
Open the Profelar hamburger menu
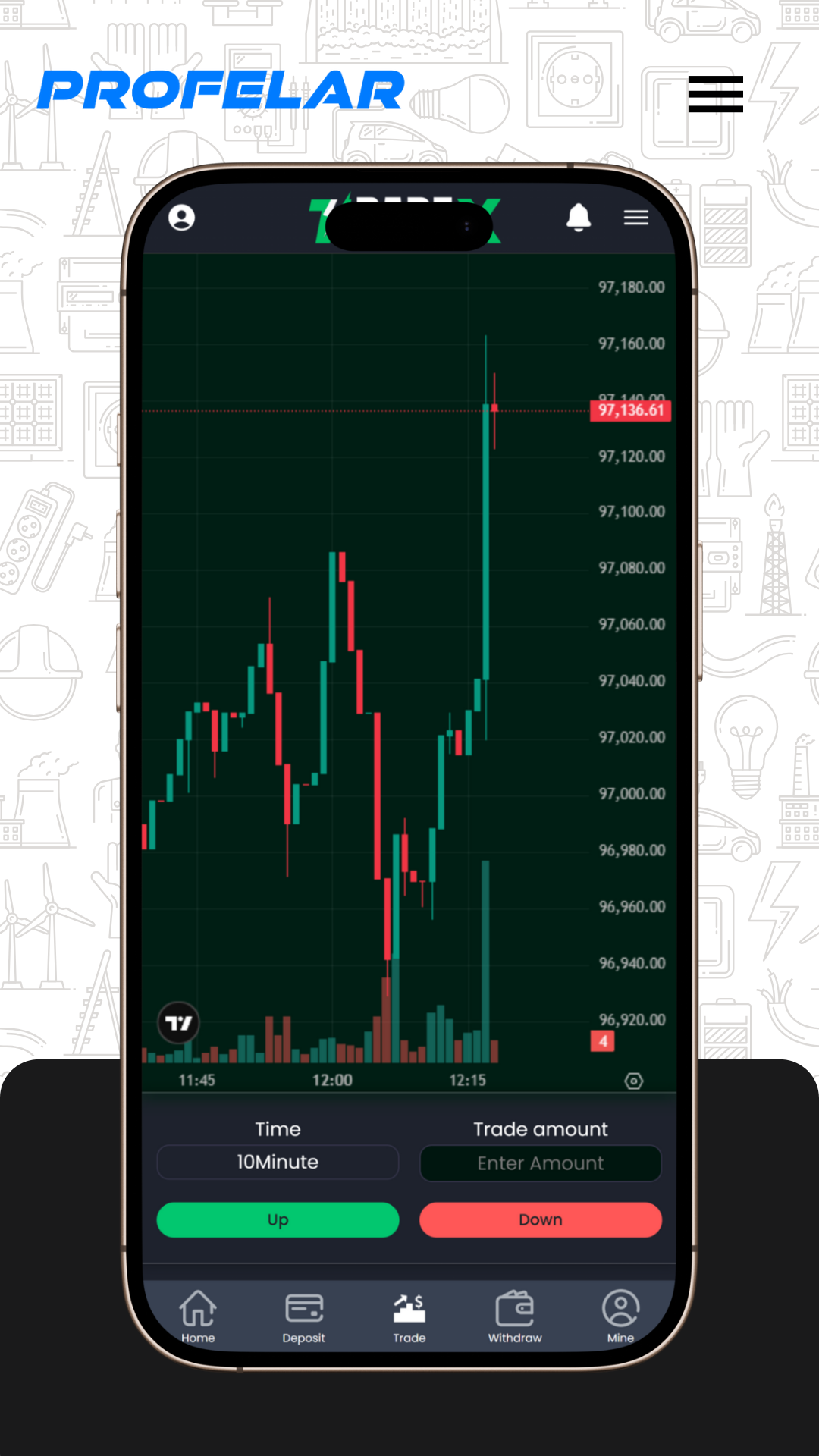tap(715, 94)
